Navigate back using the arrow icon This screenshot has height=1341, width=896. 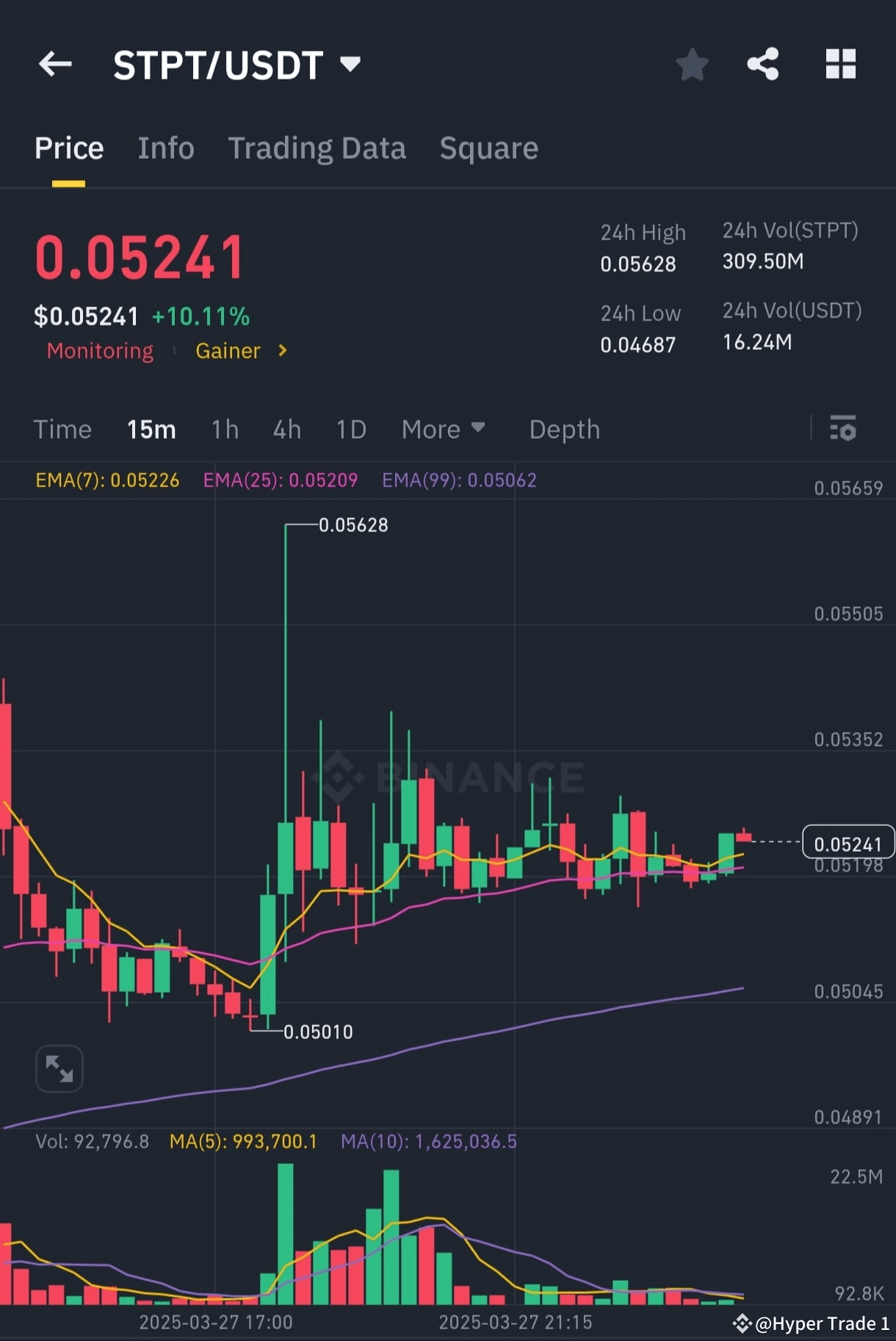click(x=55, y=64)
